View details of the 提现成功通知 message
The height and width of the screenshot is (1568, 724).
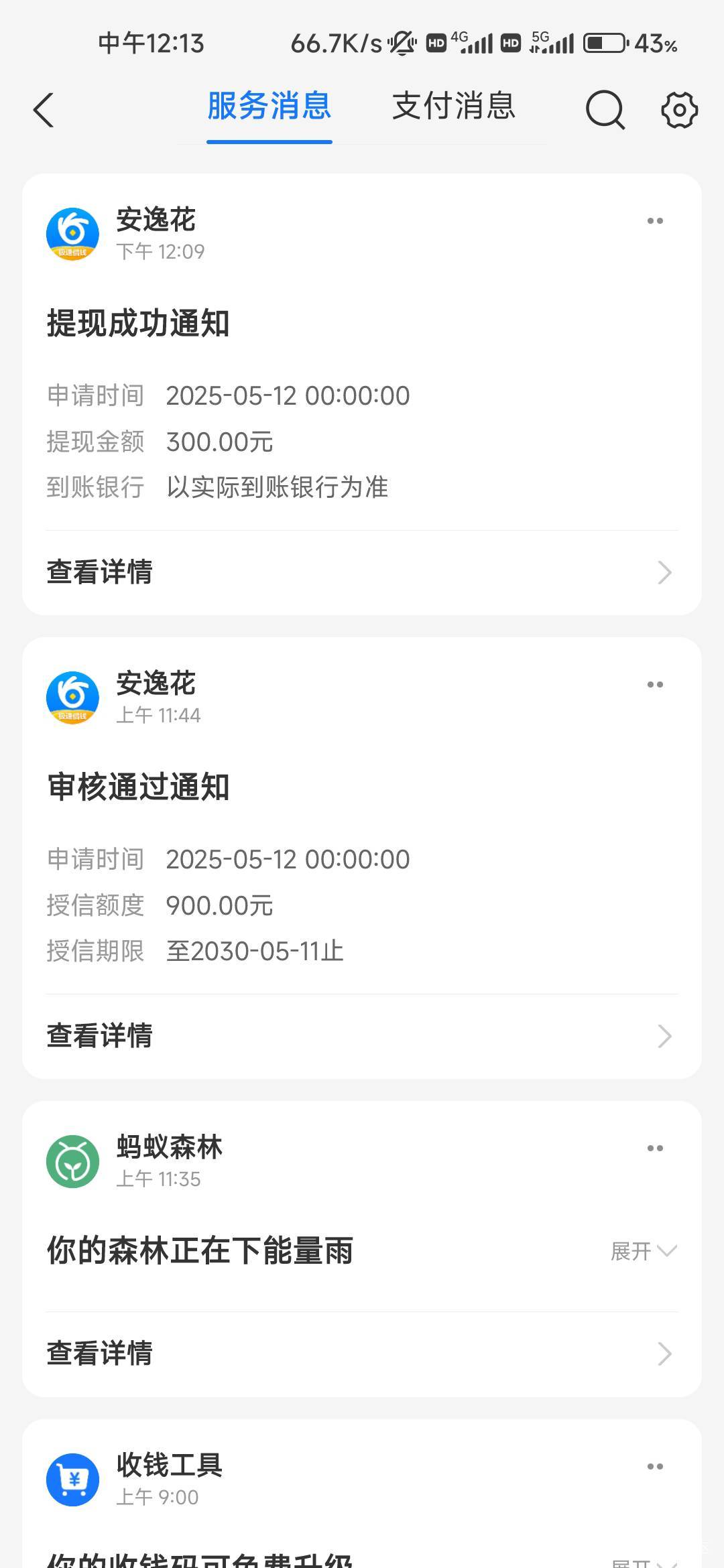pyautogui.click(x=362, y=572)
